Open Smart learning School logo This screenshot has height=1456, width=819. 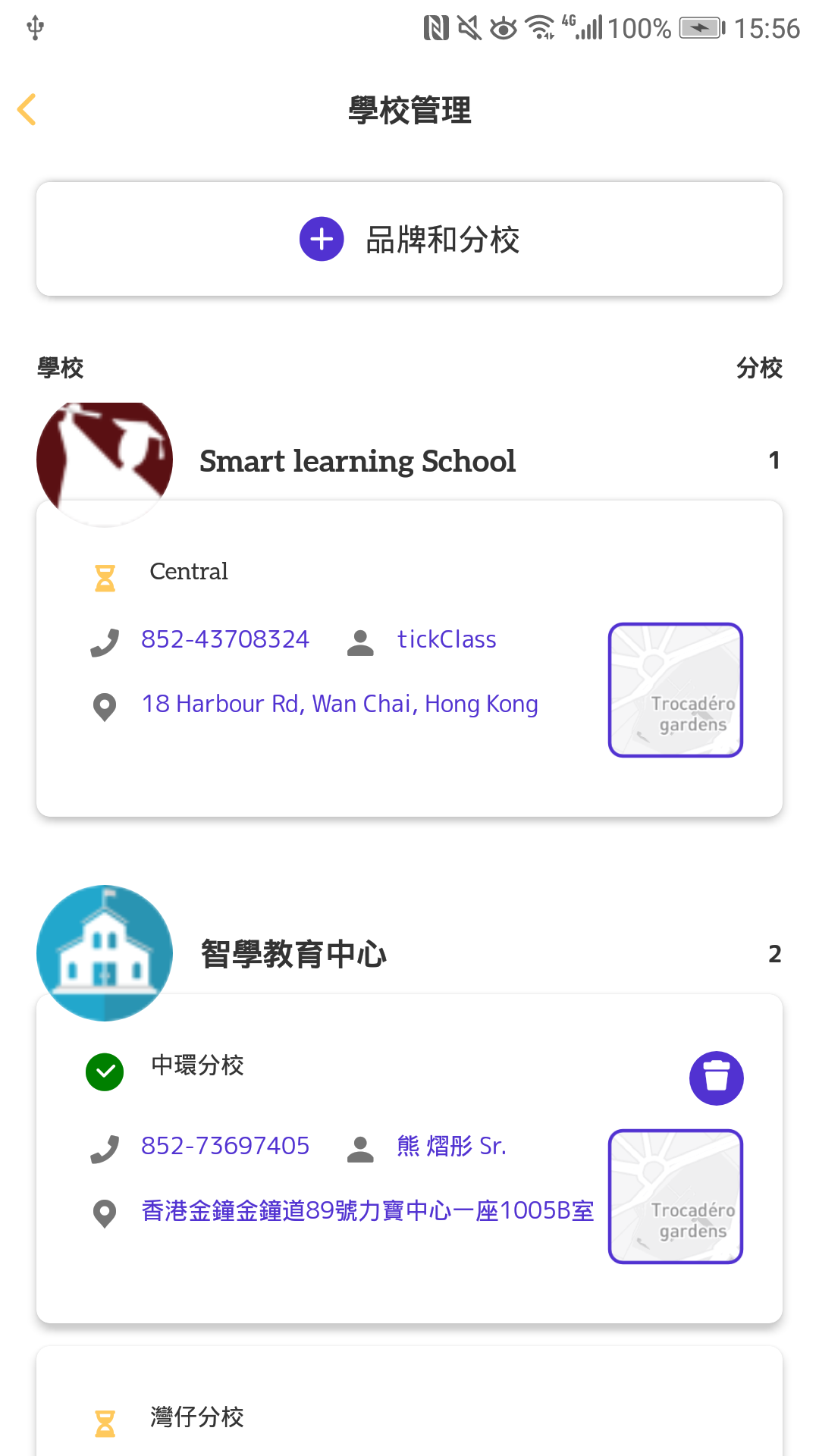(x=105, y=461)
